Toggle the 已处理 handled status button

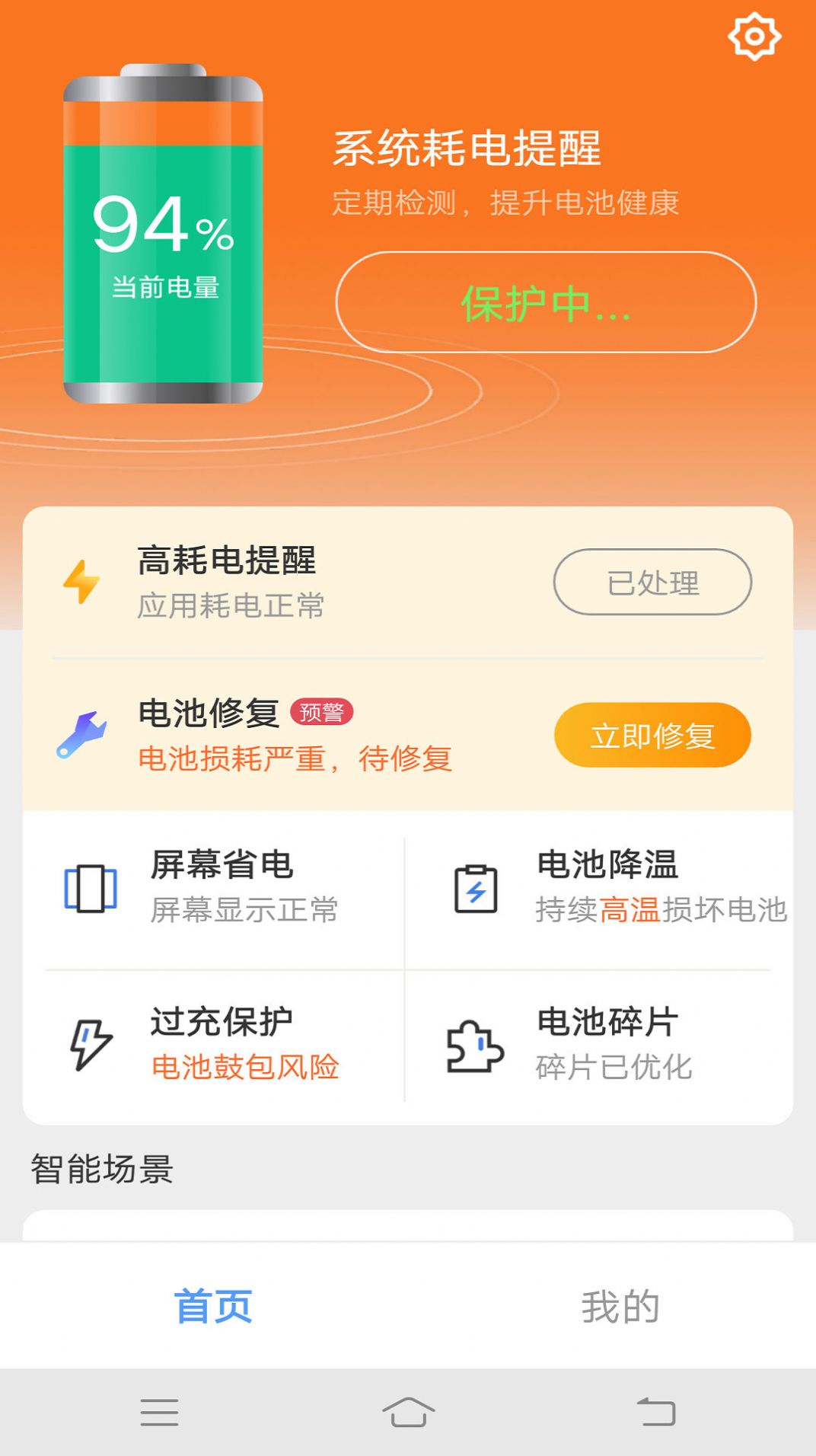pyautogui.click(x=652, y=583)
